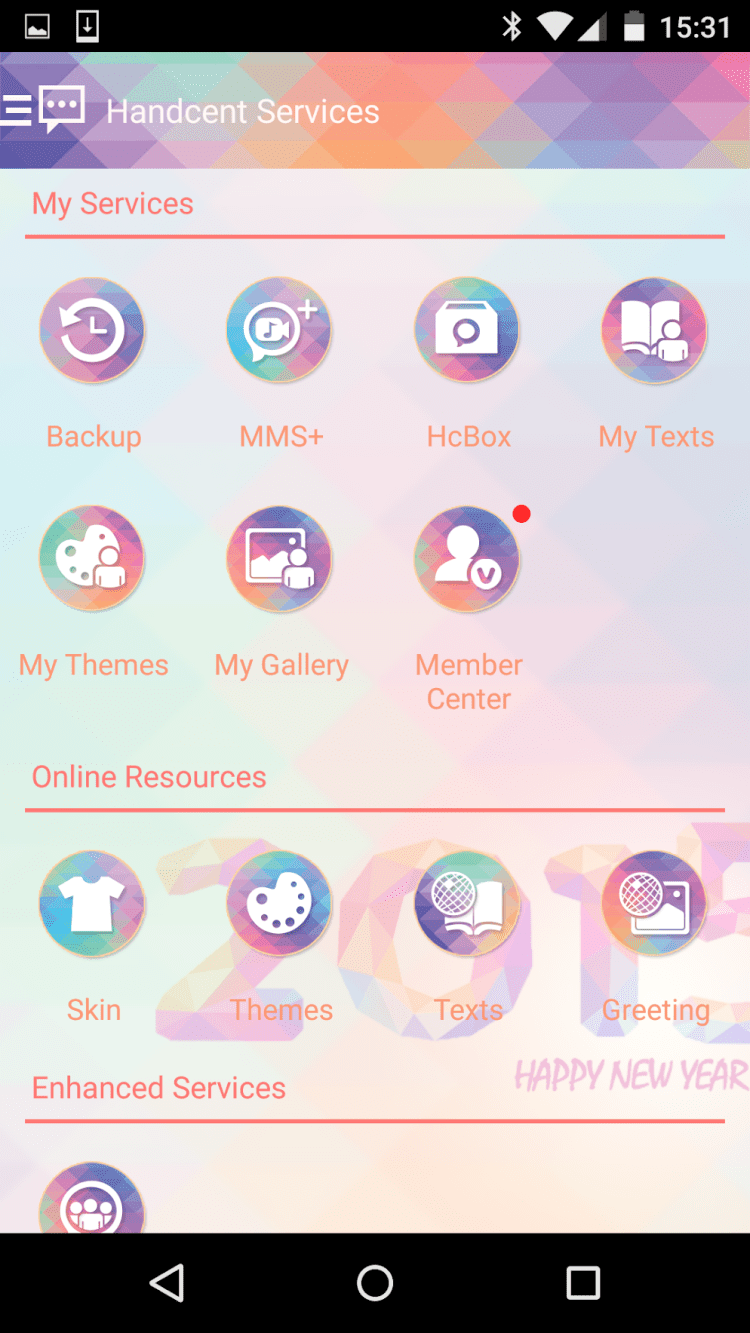The width and height of the screenshot is (750, 1333).
Task: Open My Themes
Action: [92, 559]
